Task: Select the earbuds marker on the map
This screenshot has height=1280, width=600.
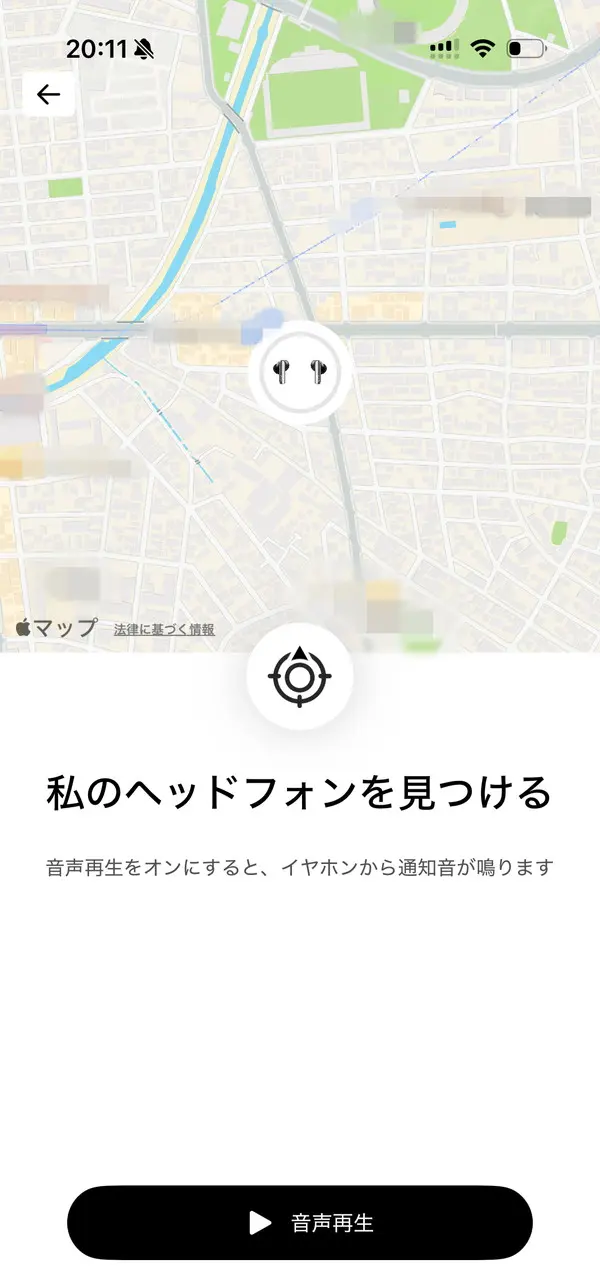Action: (x=300, y=373)
